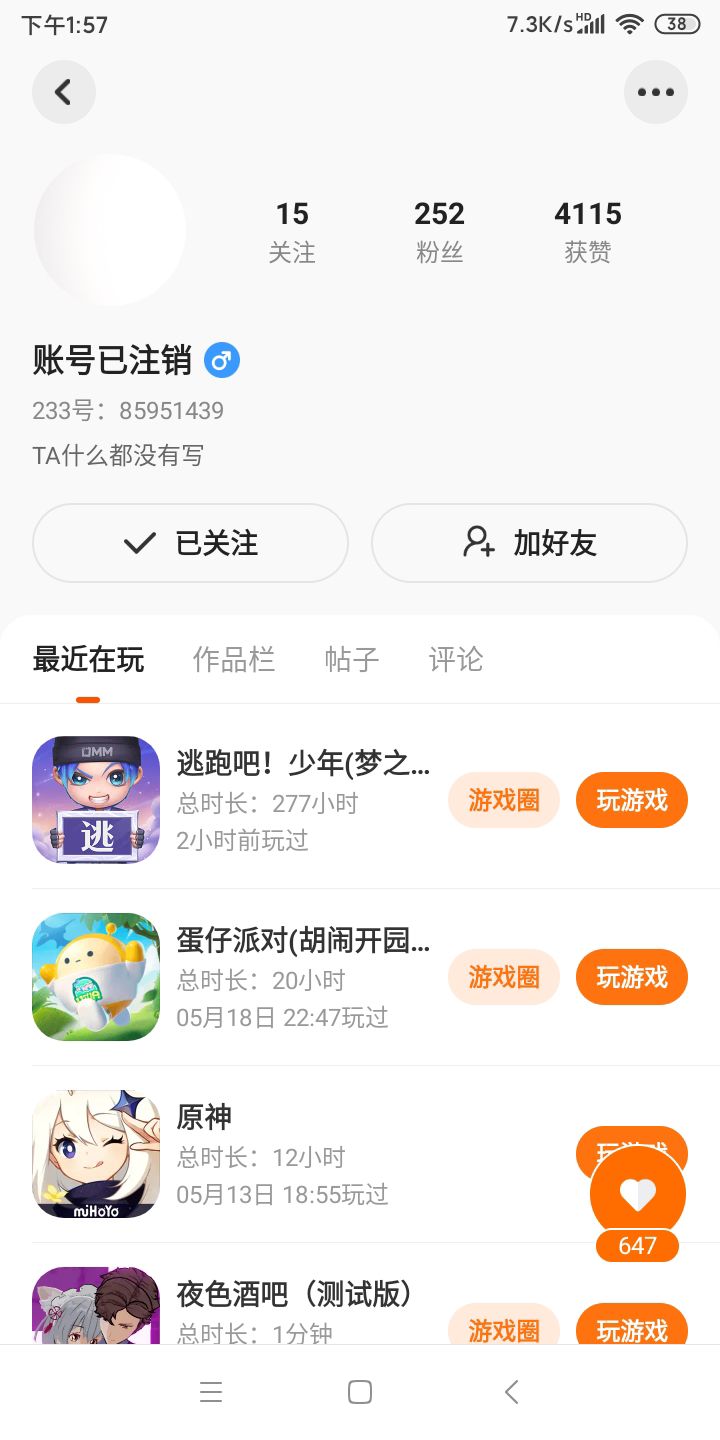This screenshot has width=720, height=1440.
Task: Open the three-dot overflow menu
Action: 655,92
